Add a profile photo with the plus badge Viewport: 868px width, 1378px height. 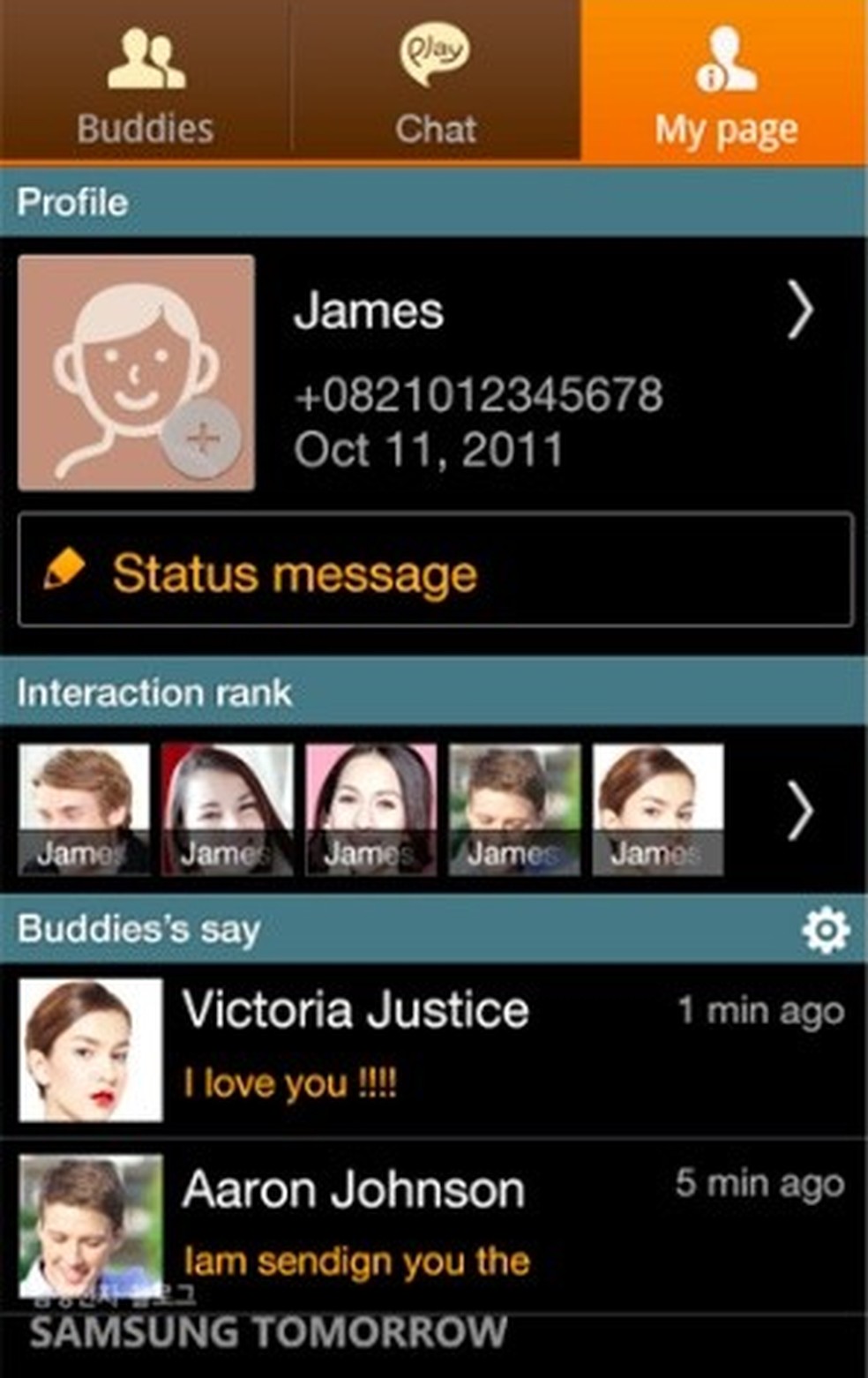[202, 438]
